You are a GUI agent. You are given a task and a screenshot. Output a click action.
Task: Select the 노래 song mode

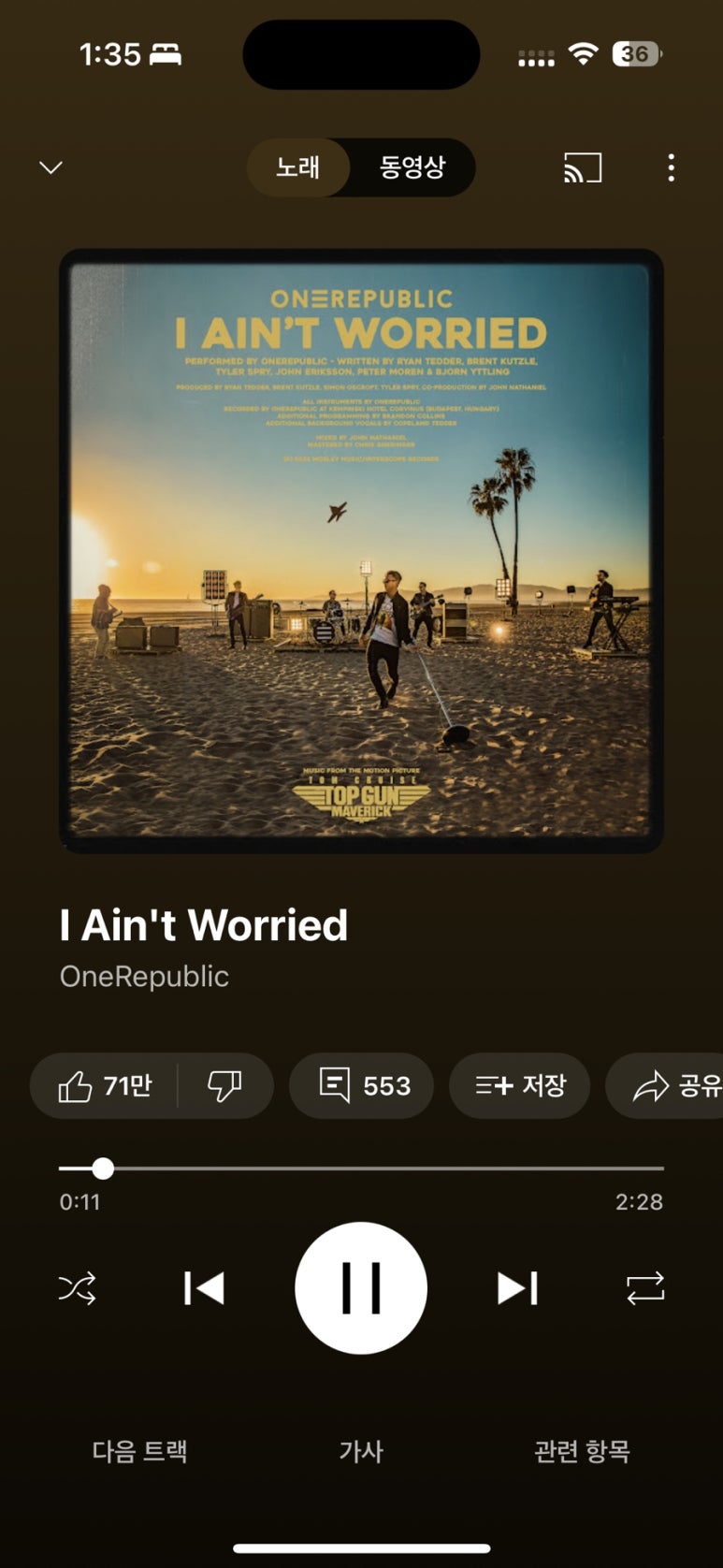click(298, 167)
